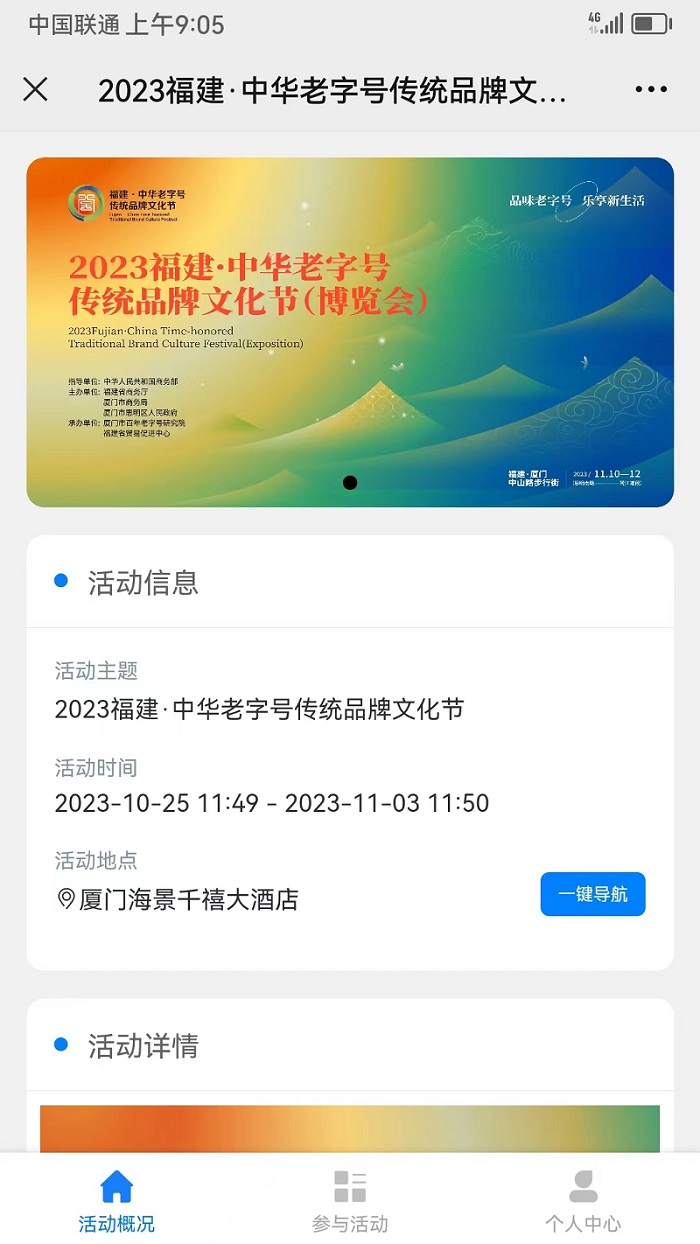Open the three-dot overflow menu
The height and width of the screenshot is (1244, 700).
click(651, 90)
